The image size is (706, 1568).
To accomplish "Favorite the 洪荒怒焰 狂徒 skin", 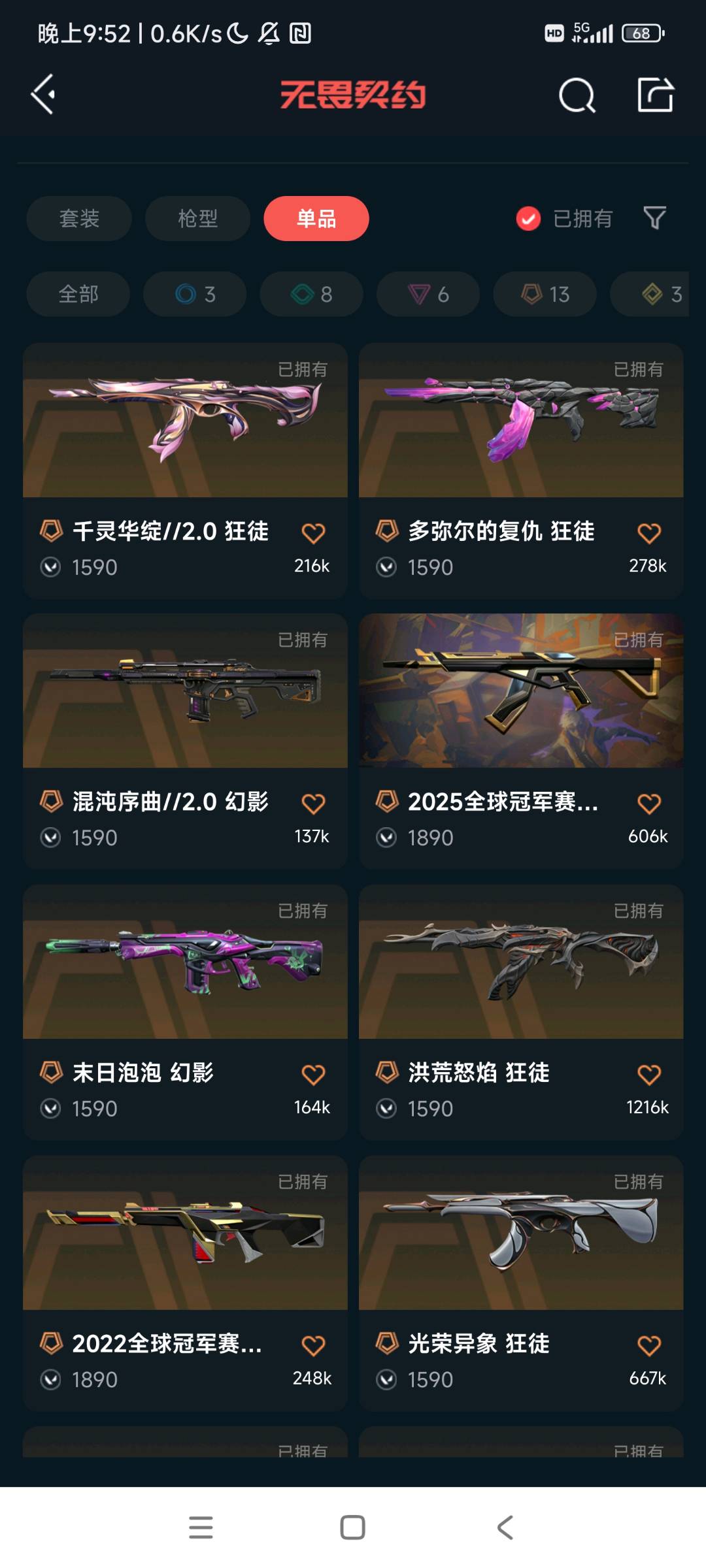I will [x=648, y=1074].
